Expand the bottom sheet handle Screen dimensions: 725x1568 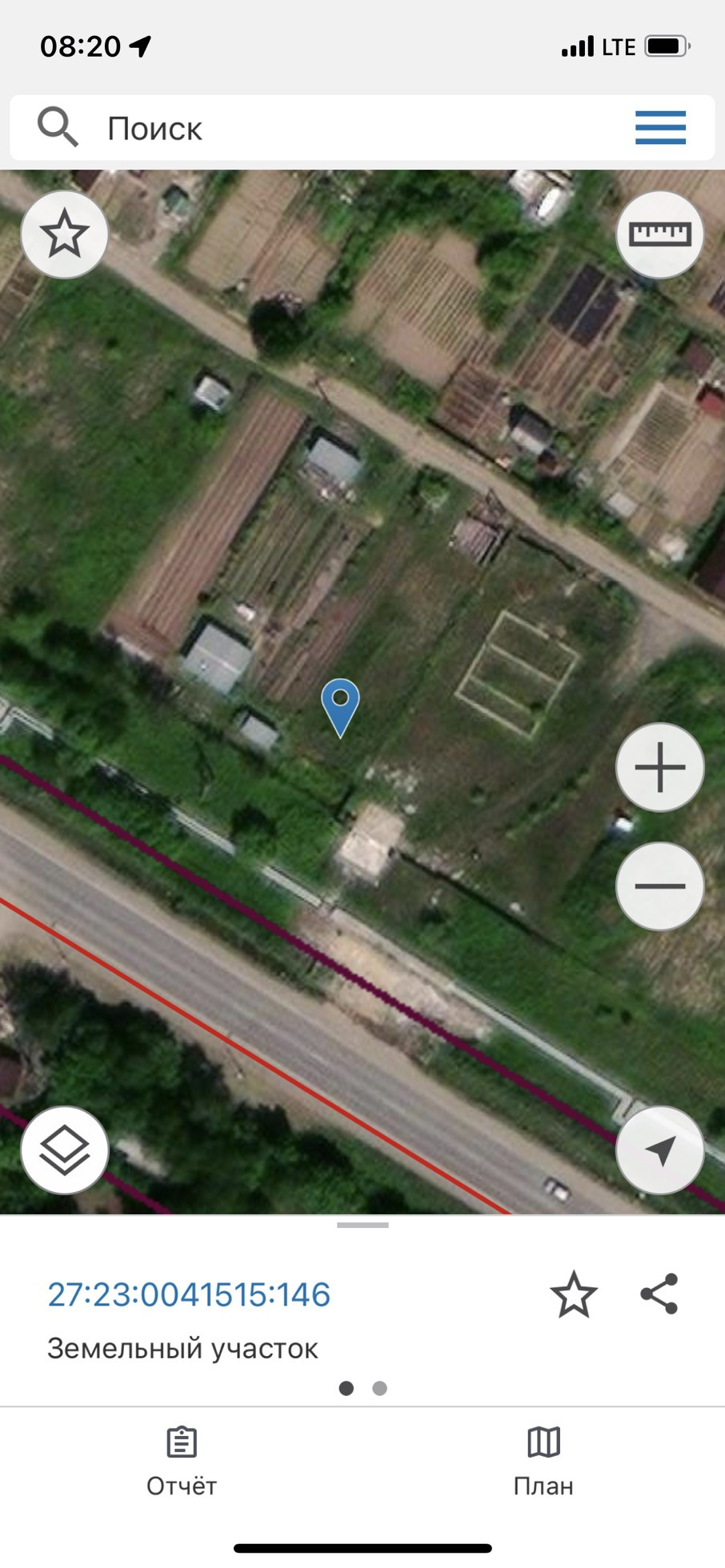362,1225
